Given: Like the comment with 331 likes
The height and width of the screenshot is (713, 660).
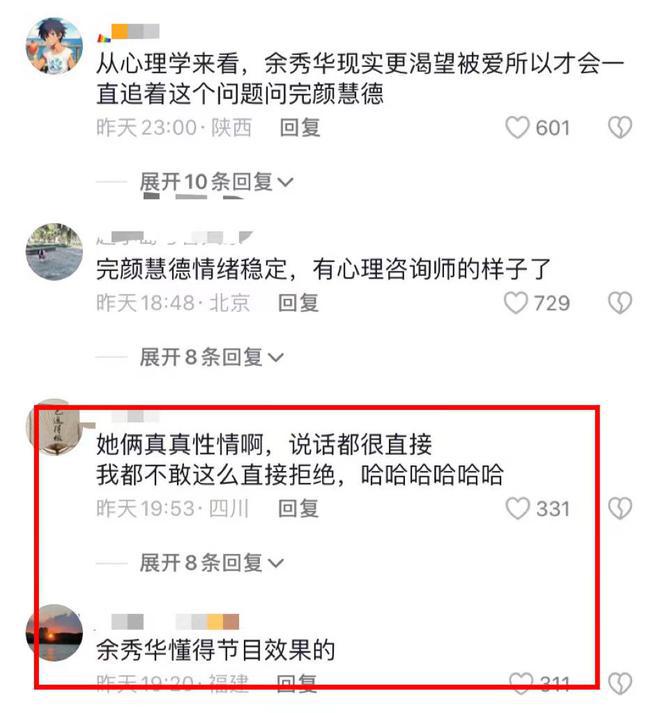Looking at the screenshot, I should pyautogui.click(x=517, y=508).
